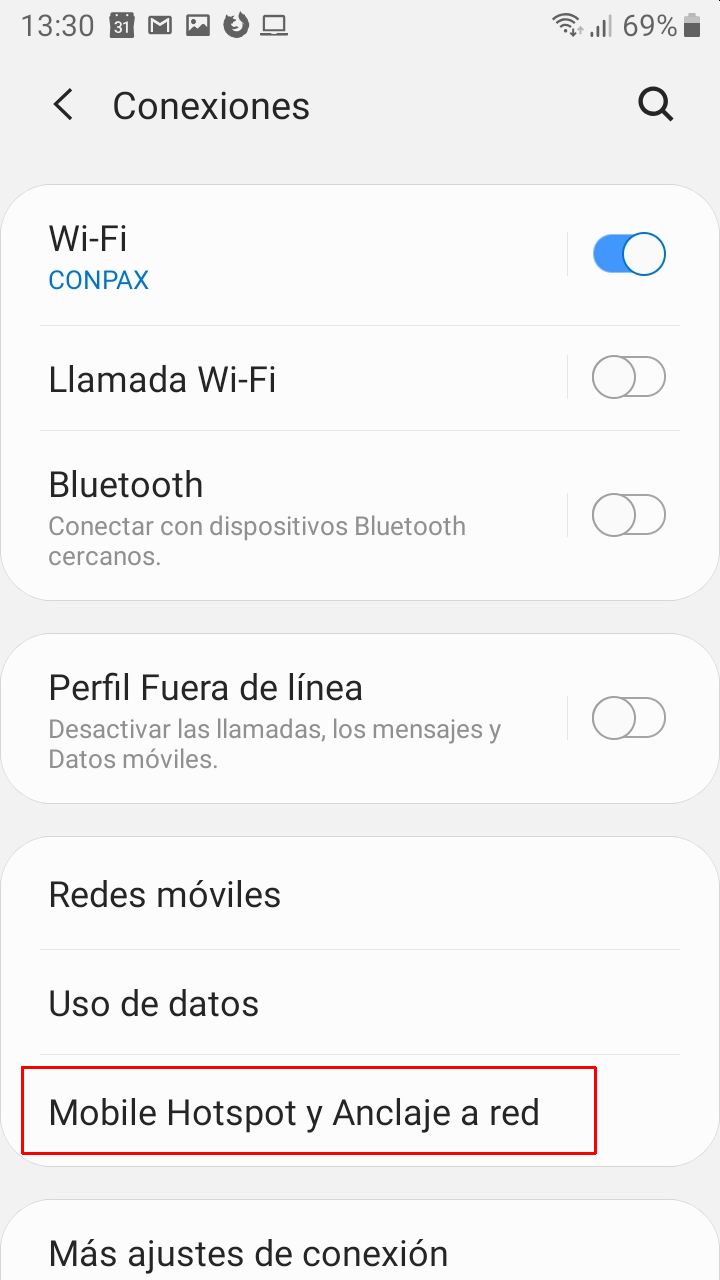Open the search magnifier icon

tap(656, 105)
